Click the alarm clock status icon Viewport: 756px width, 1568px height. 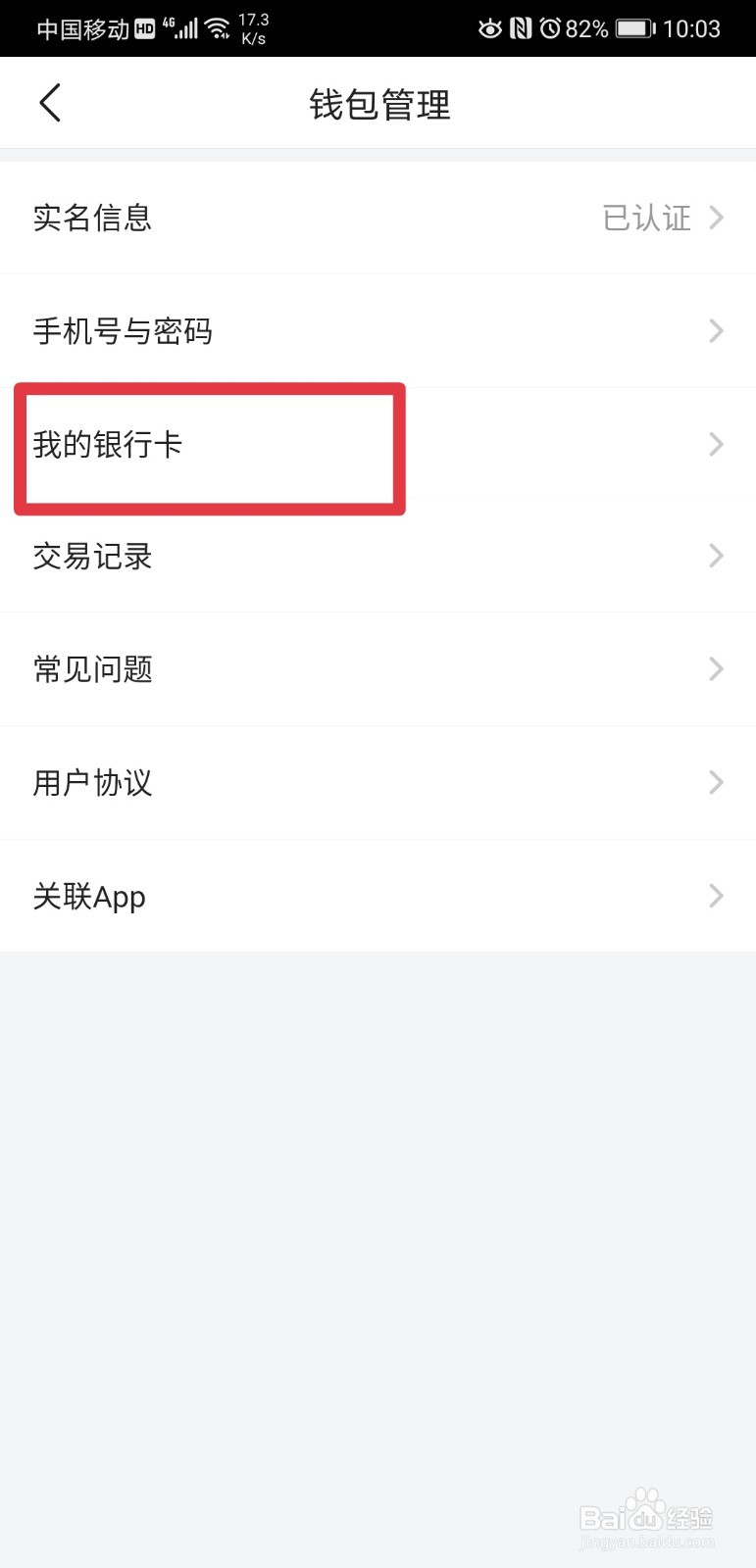click(550, 28)
